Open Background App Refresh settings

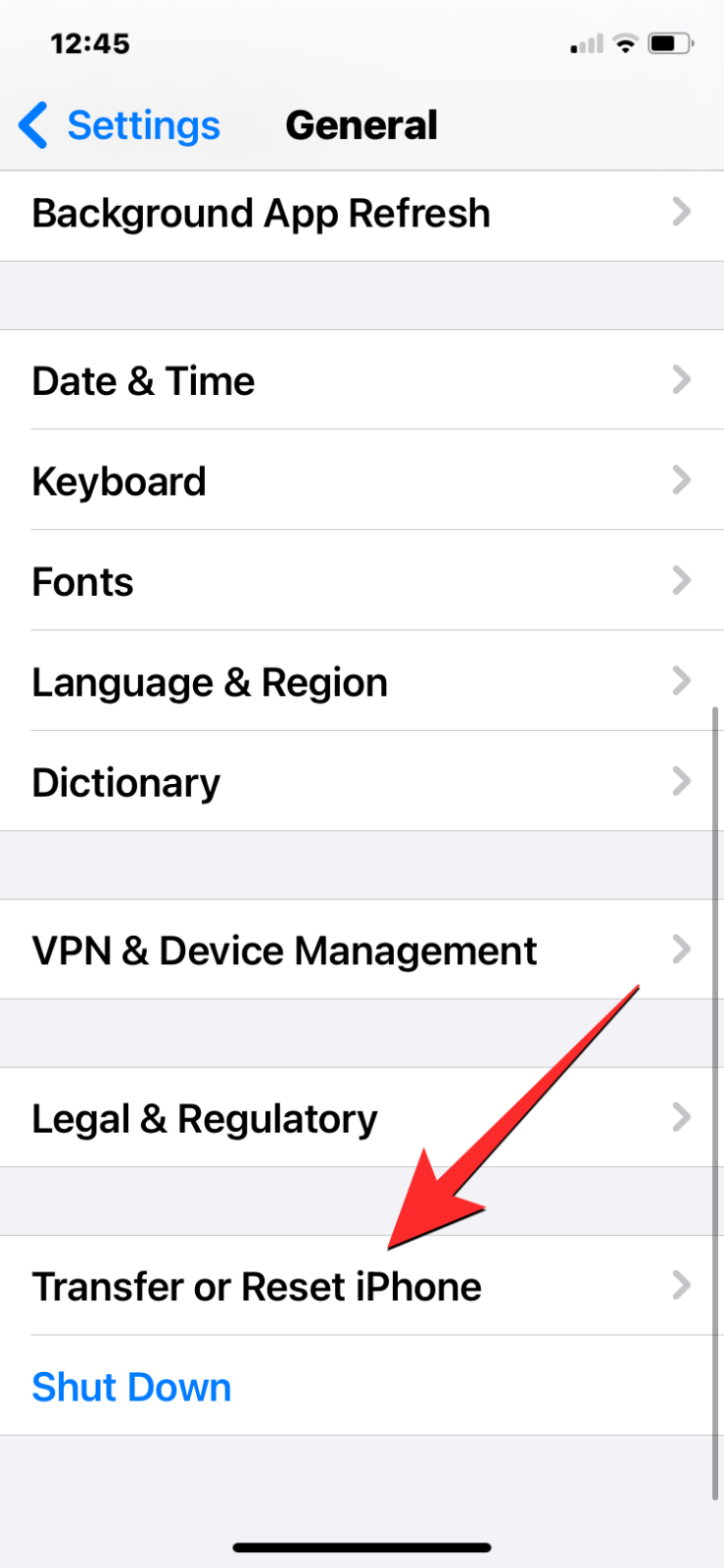point(361,214)
